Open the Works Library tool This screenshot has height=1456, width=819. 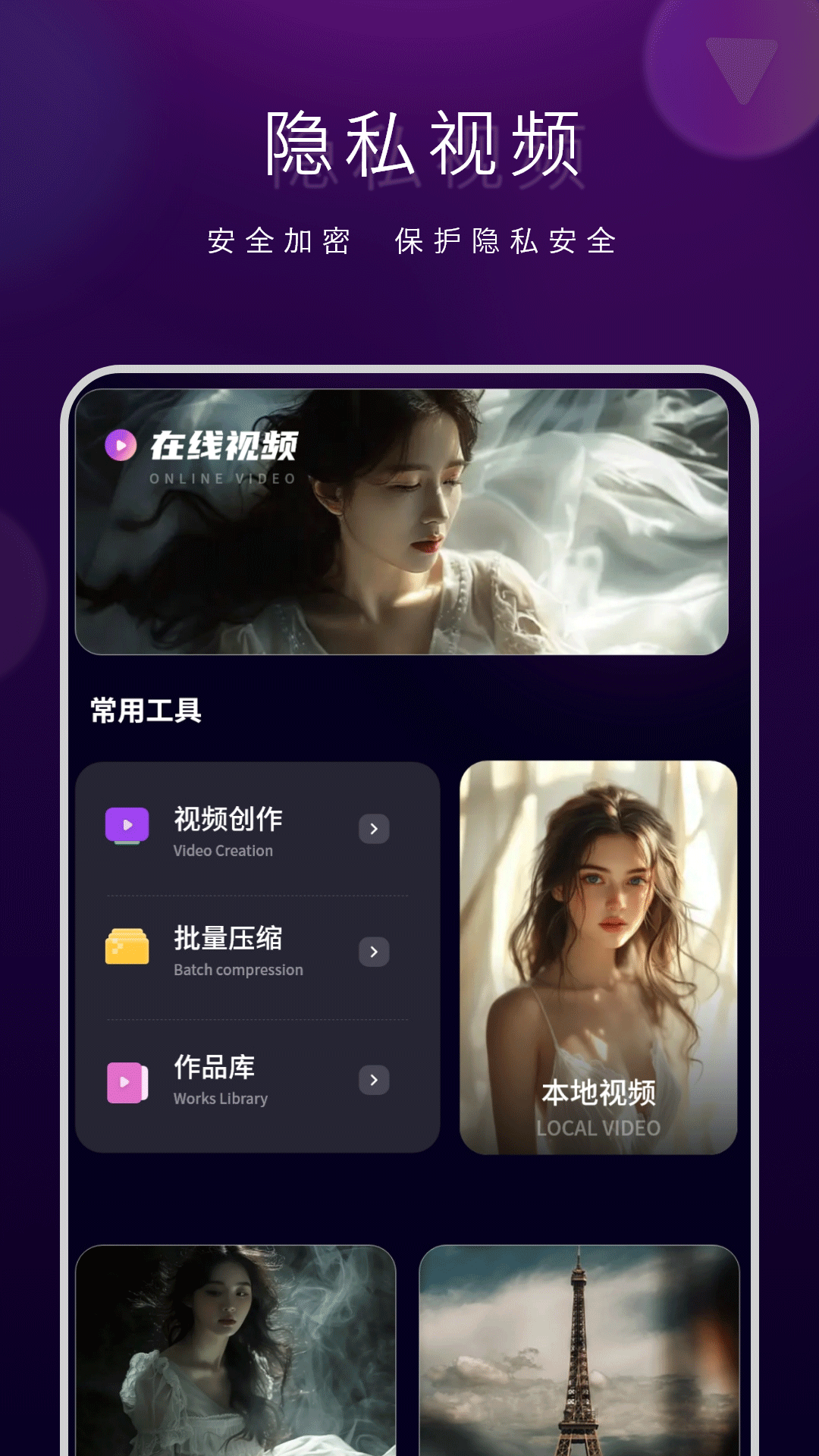(x=220, y=1080)
